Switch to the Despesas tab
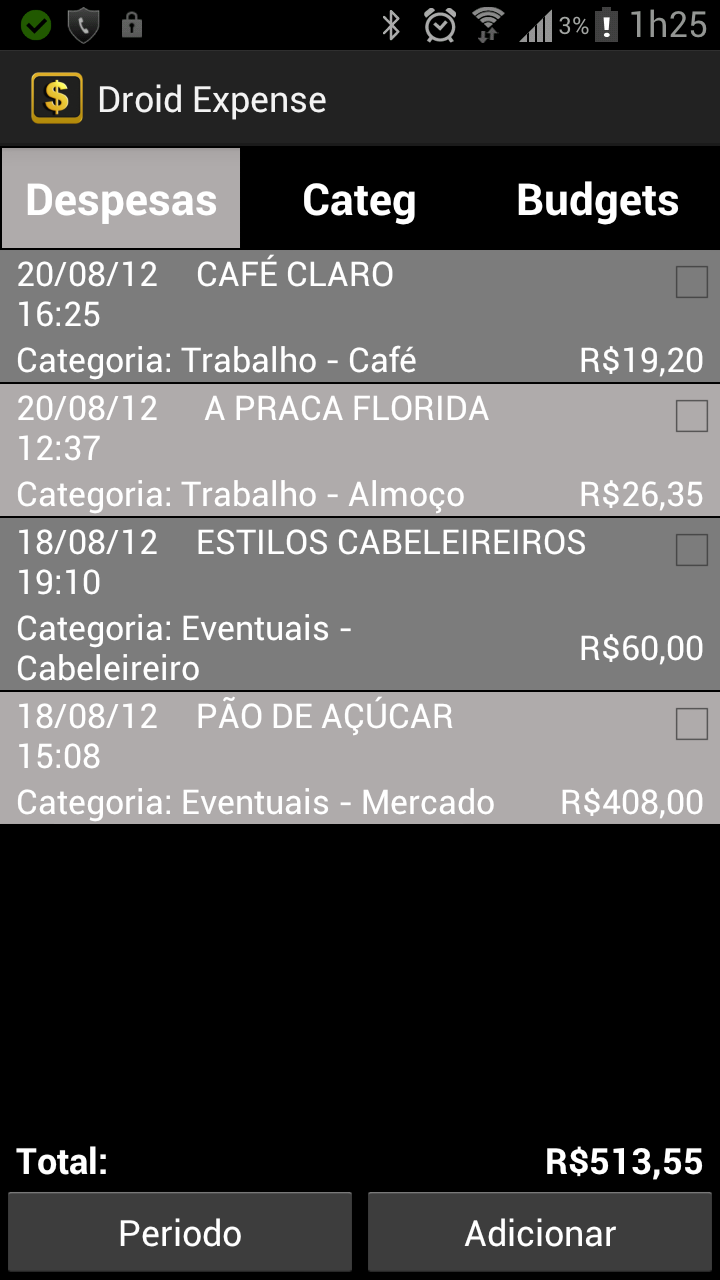Screen dimensions: 720x1280 tap(121, 200)
